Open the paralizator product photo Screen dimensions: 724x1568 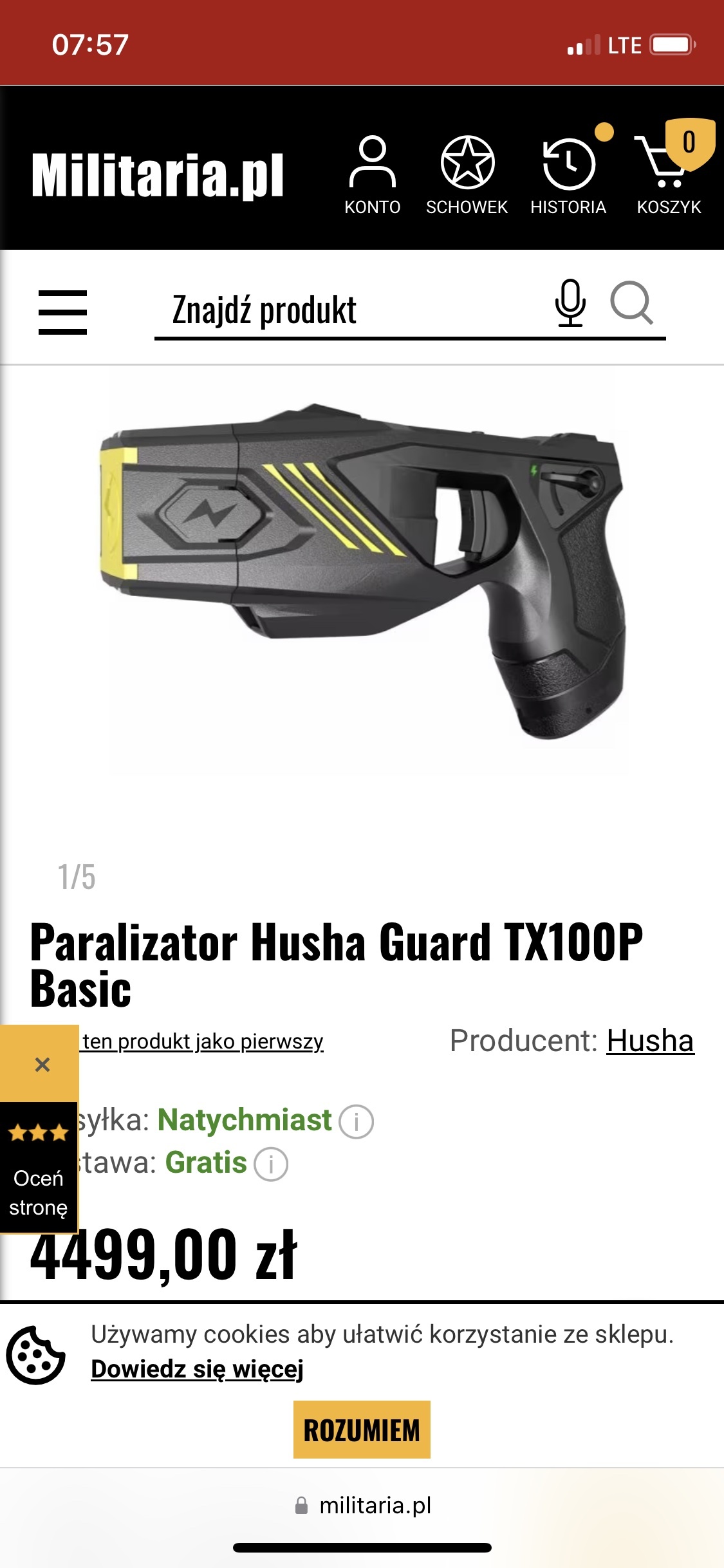click(362, 573)
